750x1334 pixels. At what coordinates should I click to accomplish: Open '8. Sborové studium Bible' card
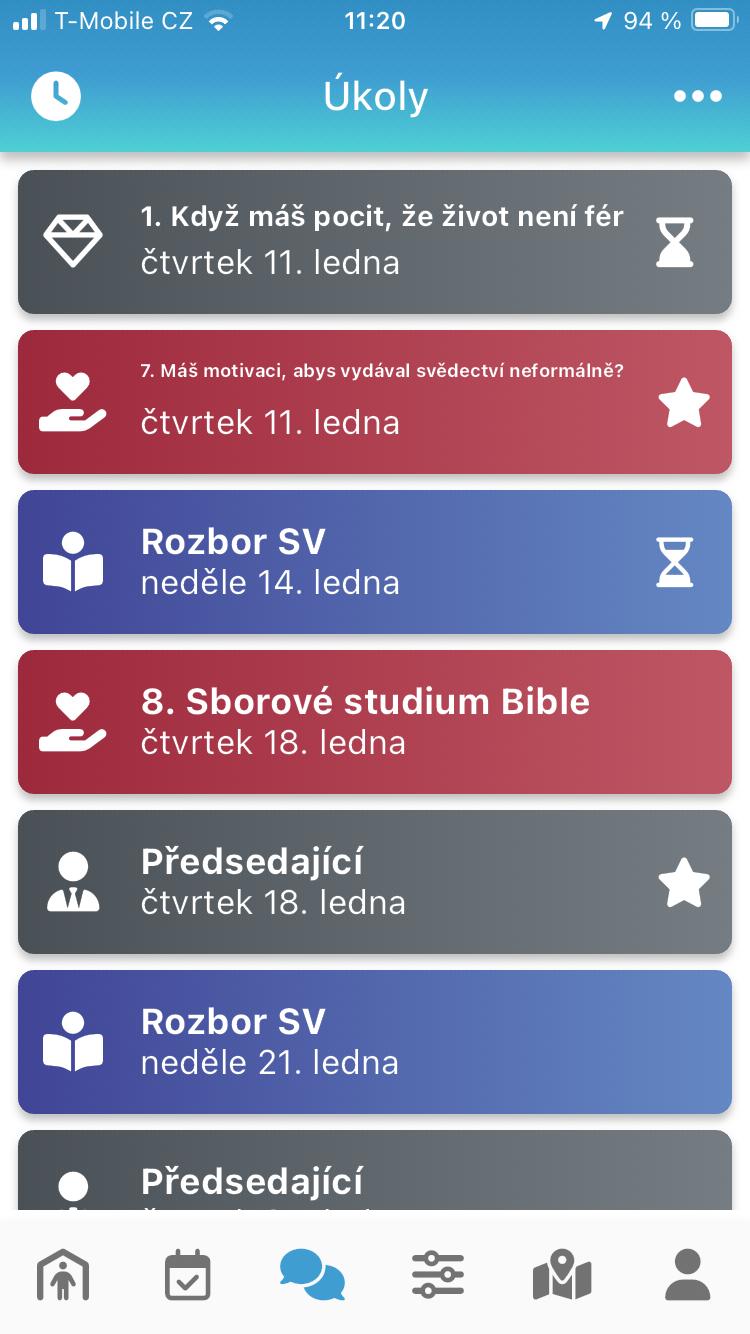click(375, 722)
